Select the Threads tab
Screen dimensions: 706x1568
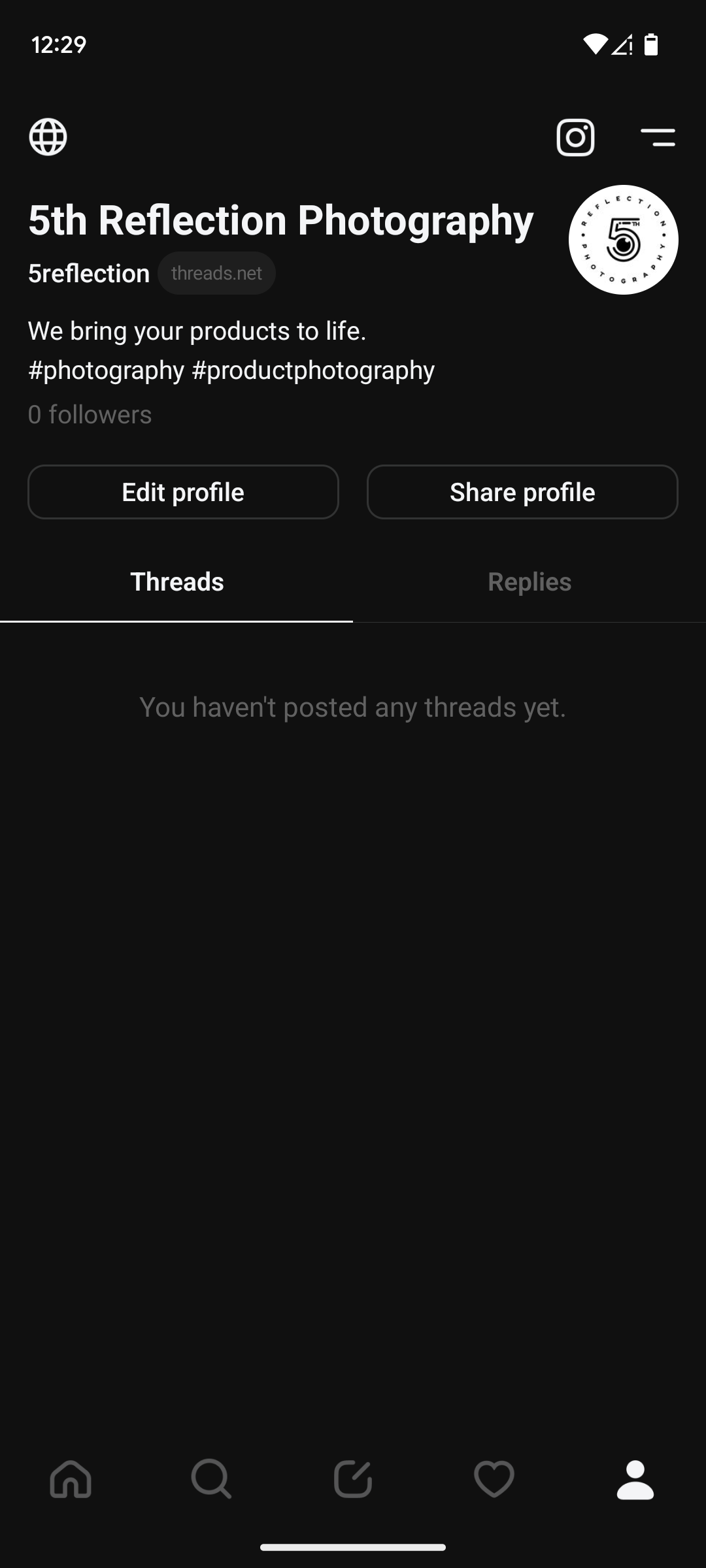pos(176,582)
